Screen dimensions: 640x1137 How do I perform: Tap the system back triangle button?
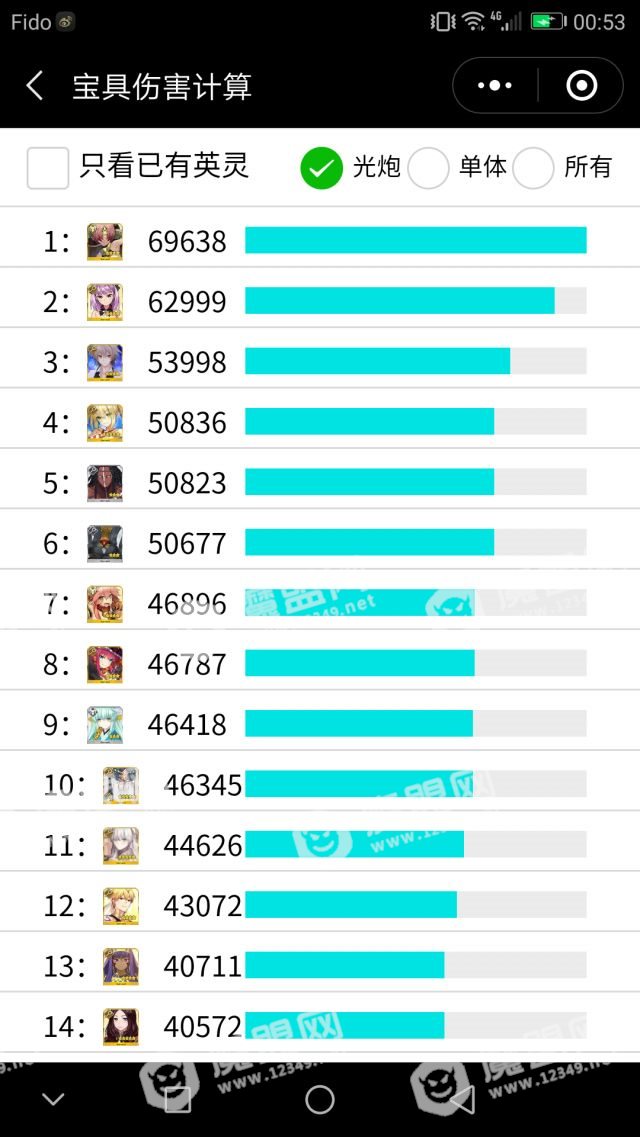(x=464, y=1099)
